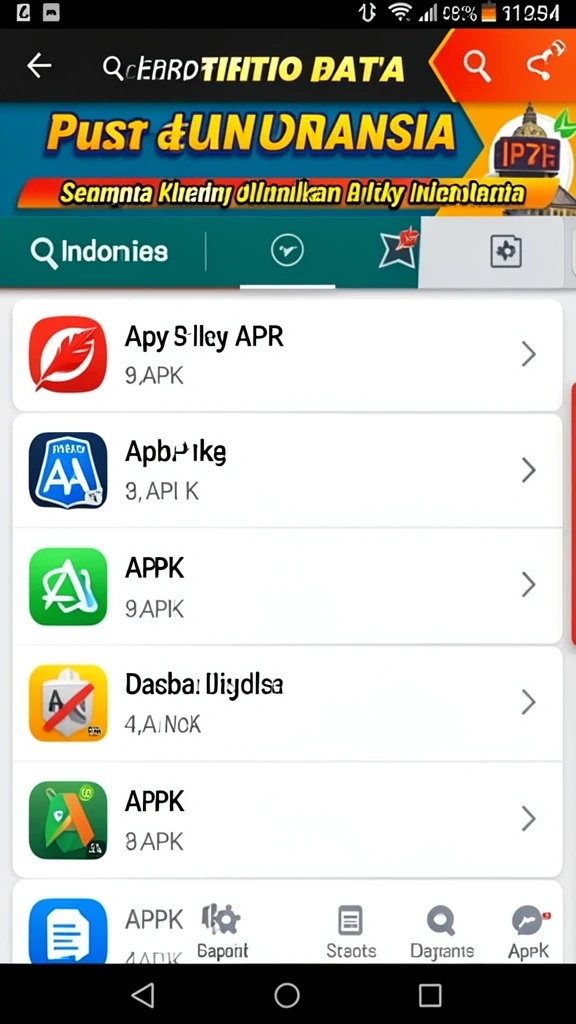Open recent apps from navigation bar
This screenshot has width=576, height=1024.
pyautogui.click(x=430, y=995)
